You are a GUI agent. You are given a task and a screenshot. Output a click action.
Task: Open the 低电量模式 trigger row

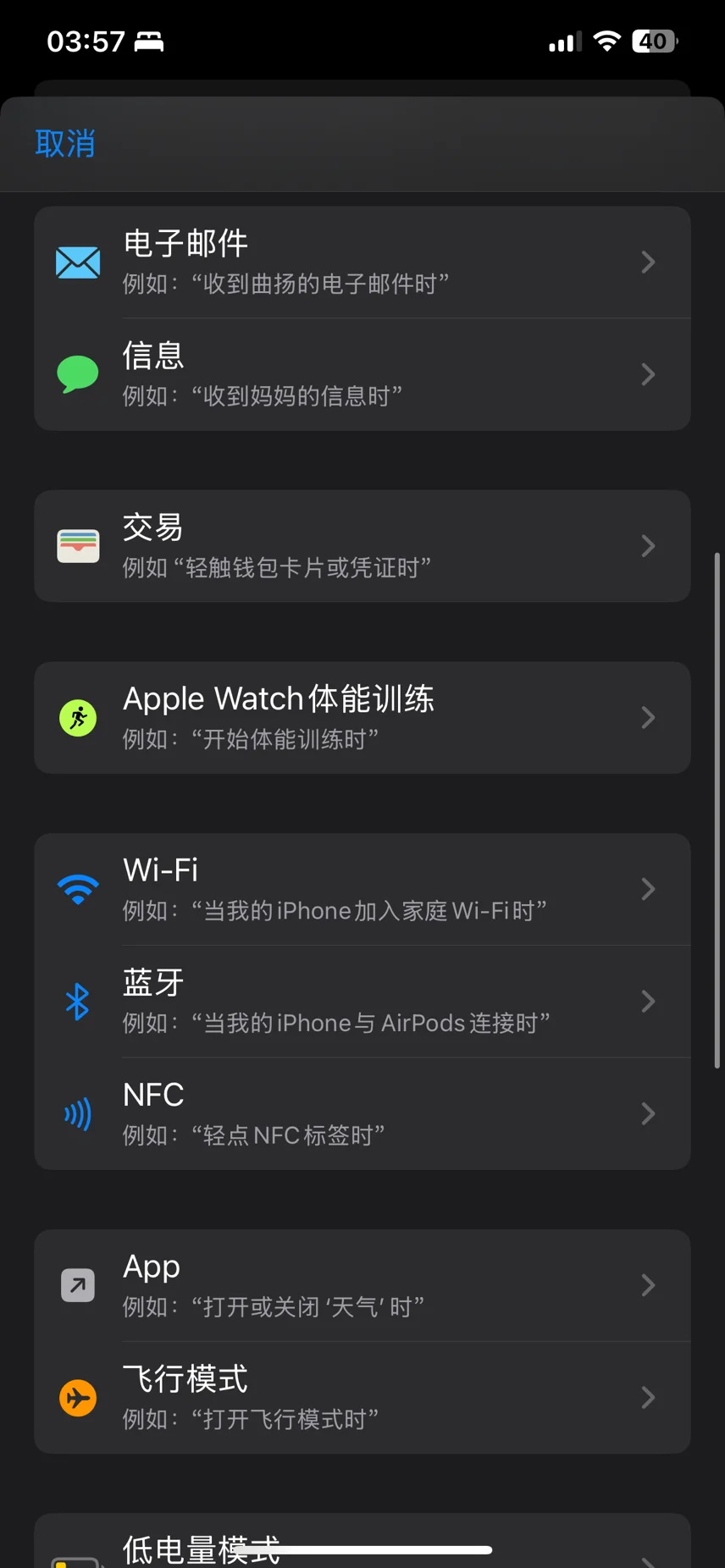point(362,1542)
